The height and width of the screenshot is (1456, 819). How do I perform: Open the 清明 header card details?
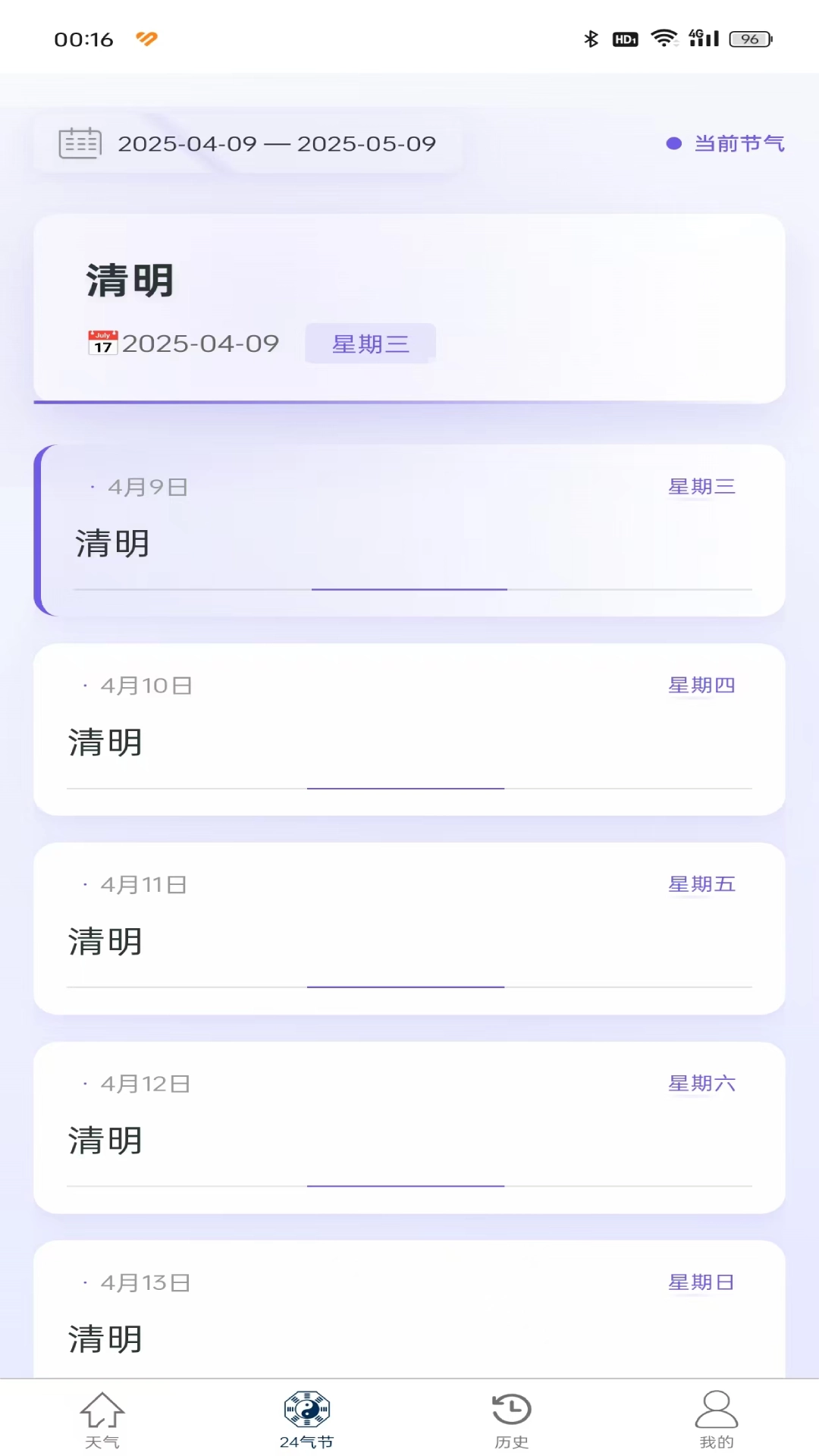(x=409, y=307)
